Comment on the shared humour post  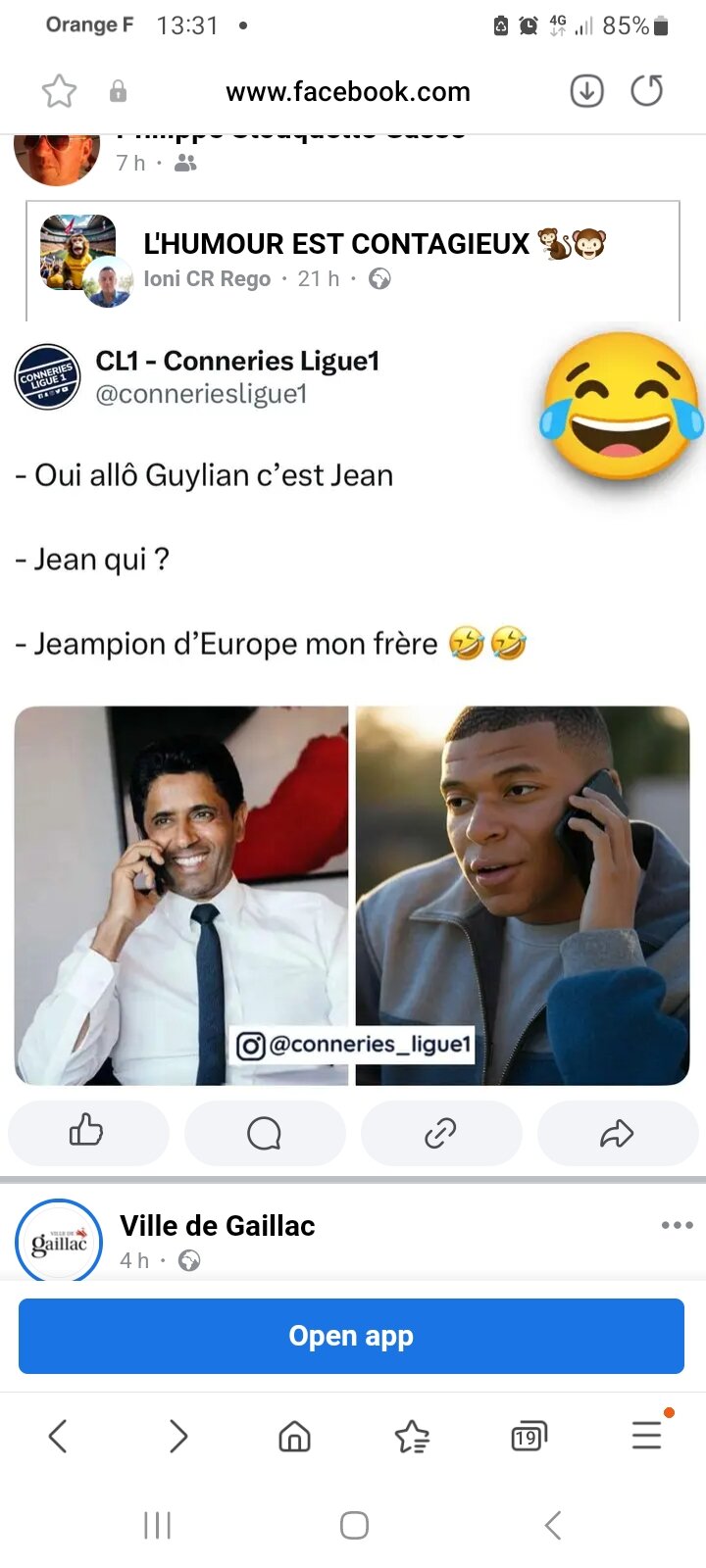click(264, 1133)
